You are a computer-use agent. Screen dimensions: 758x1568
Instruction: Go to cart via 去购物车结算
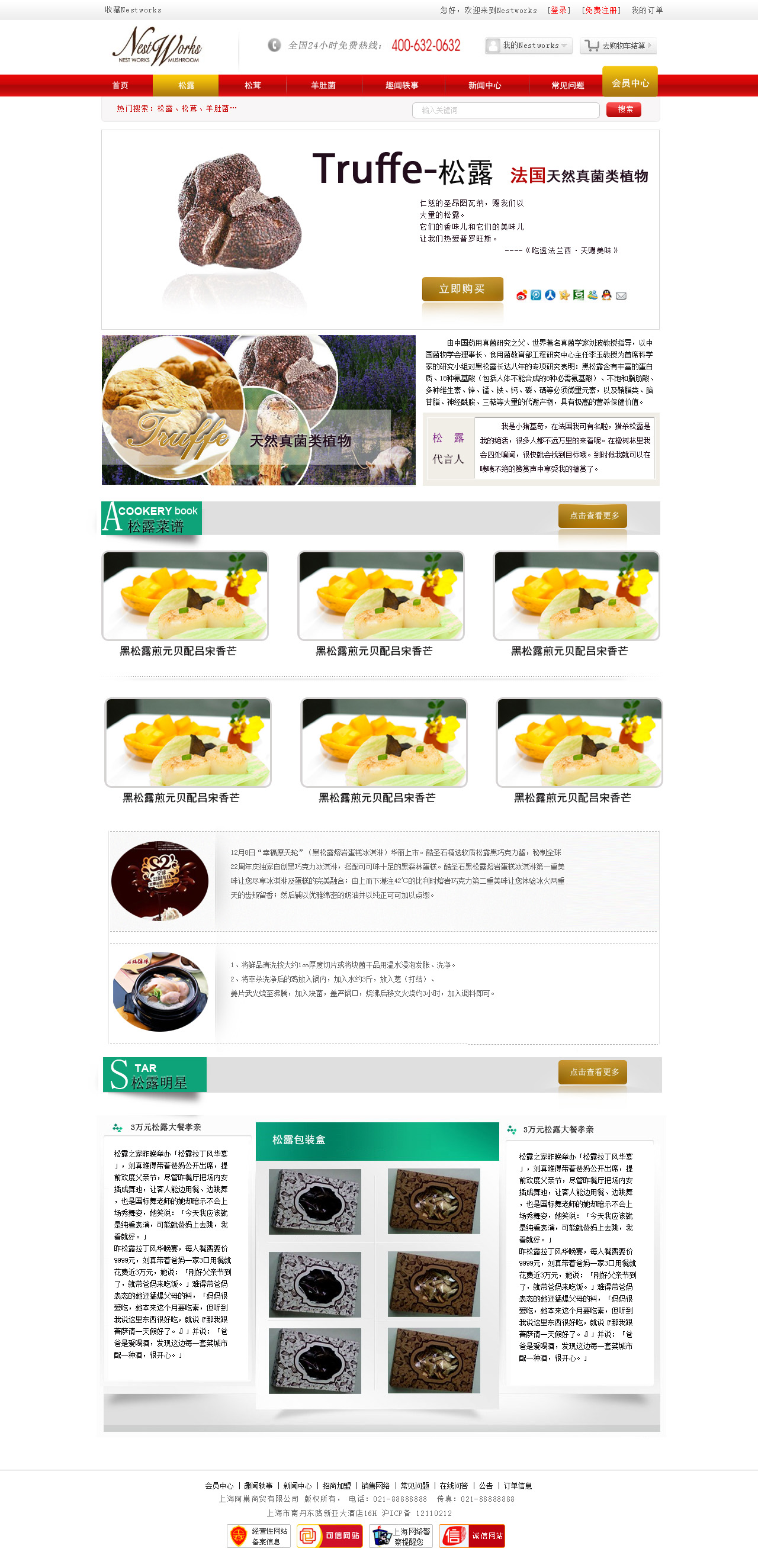coord(619,46)
